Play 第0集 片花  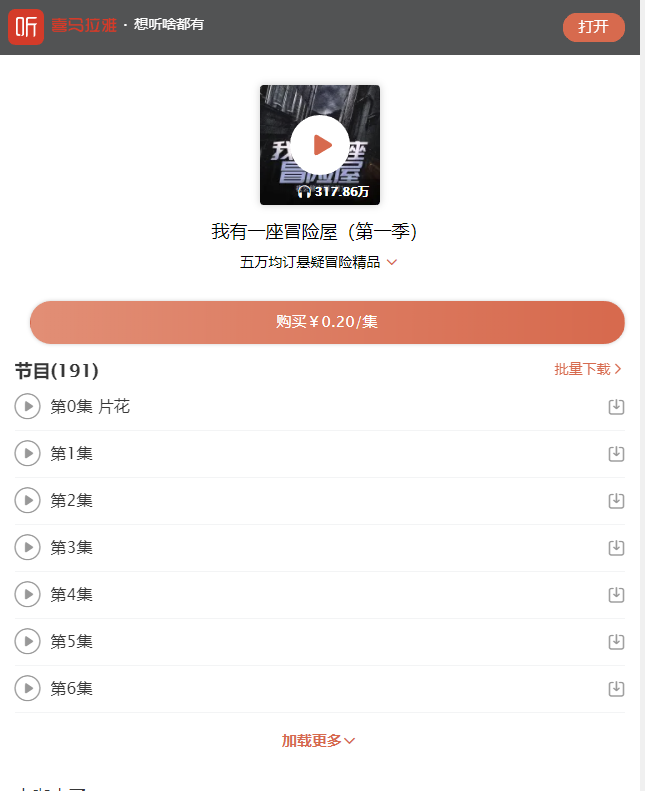pyautogui.click(x=27, y=406)
